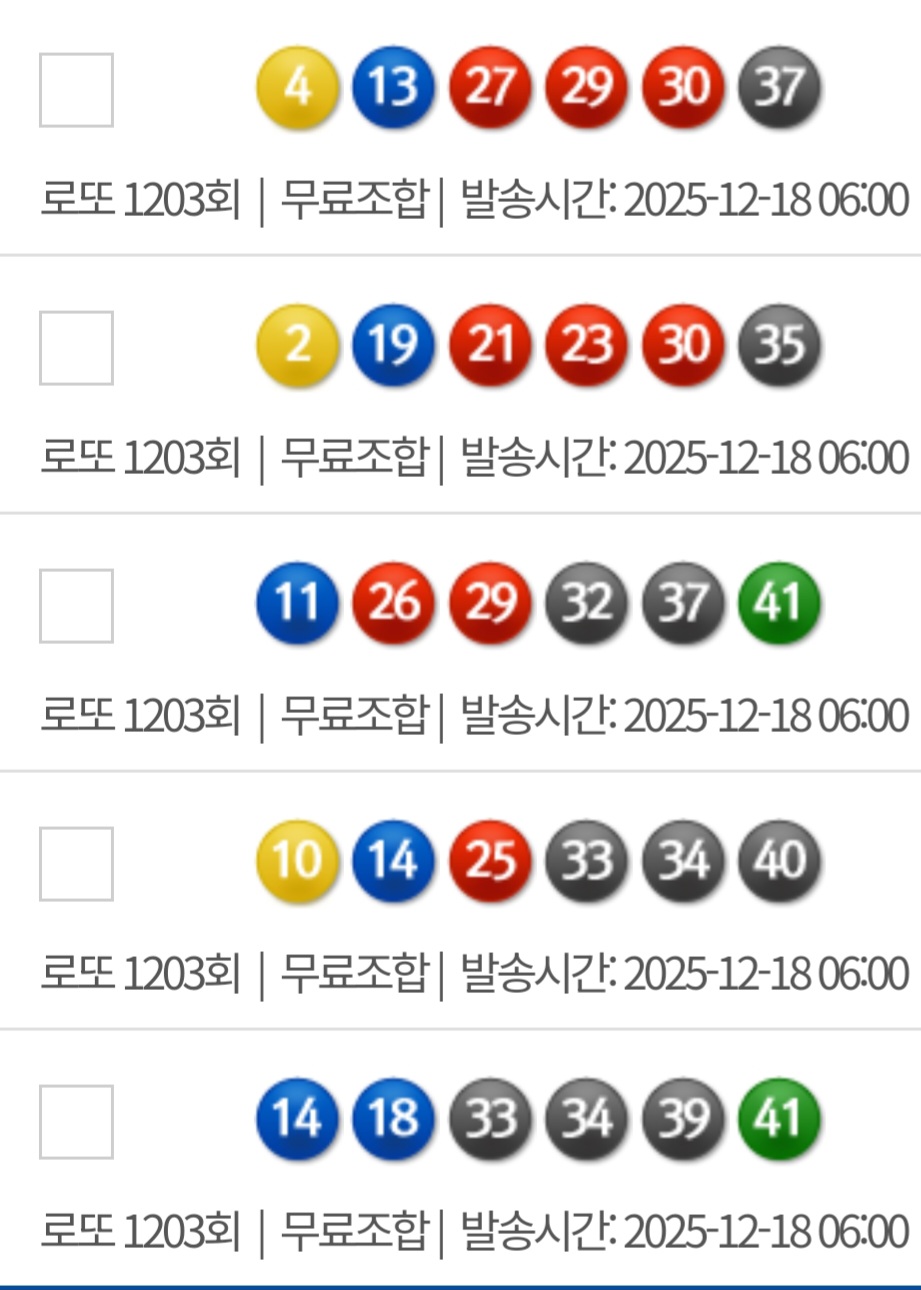Check the box for combination 4 13 27 29 30 37
The height and width of the screenshot is (1290, 921).
(76, 90)
